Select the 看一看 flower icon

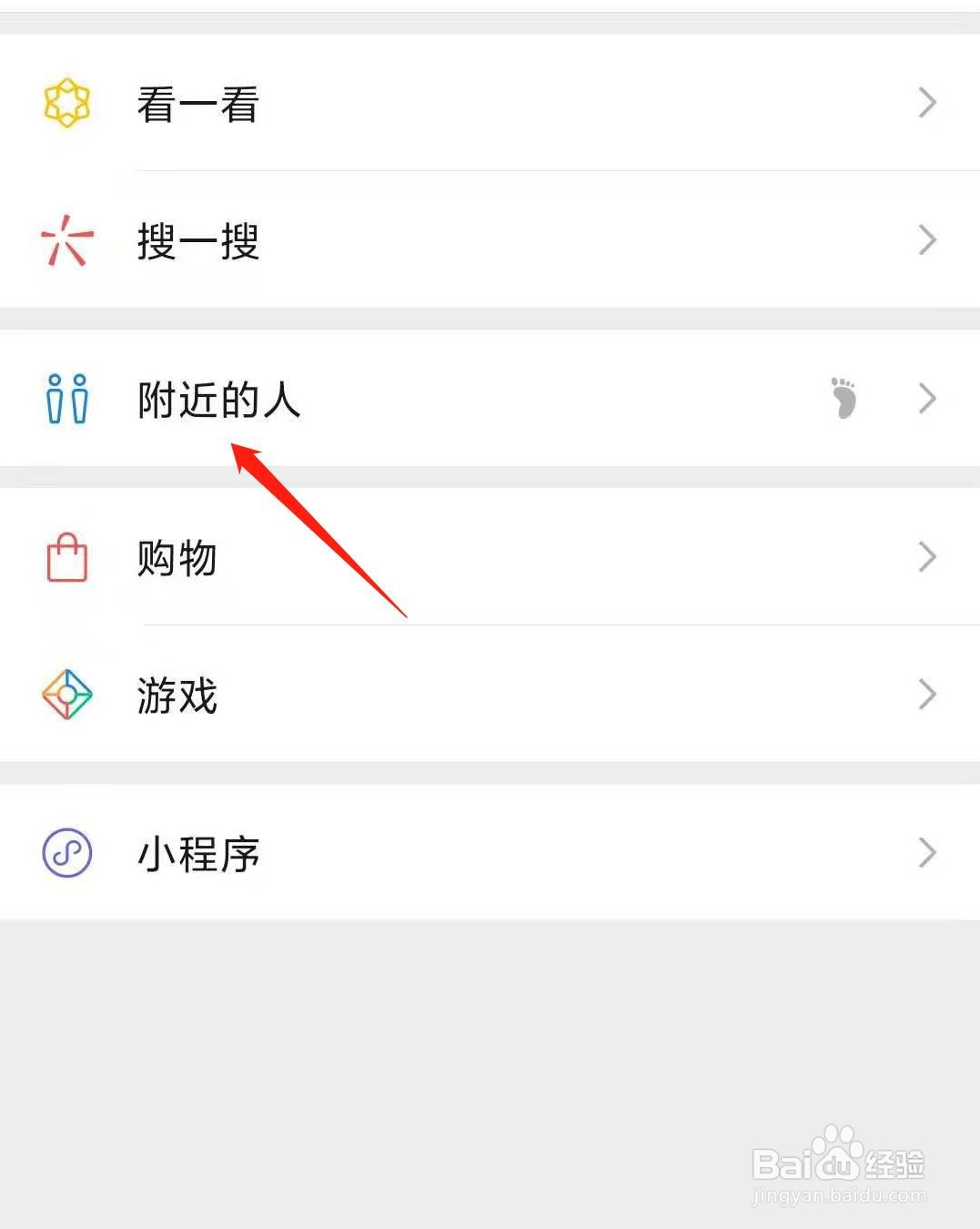pos(66,103)
